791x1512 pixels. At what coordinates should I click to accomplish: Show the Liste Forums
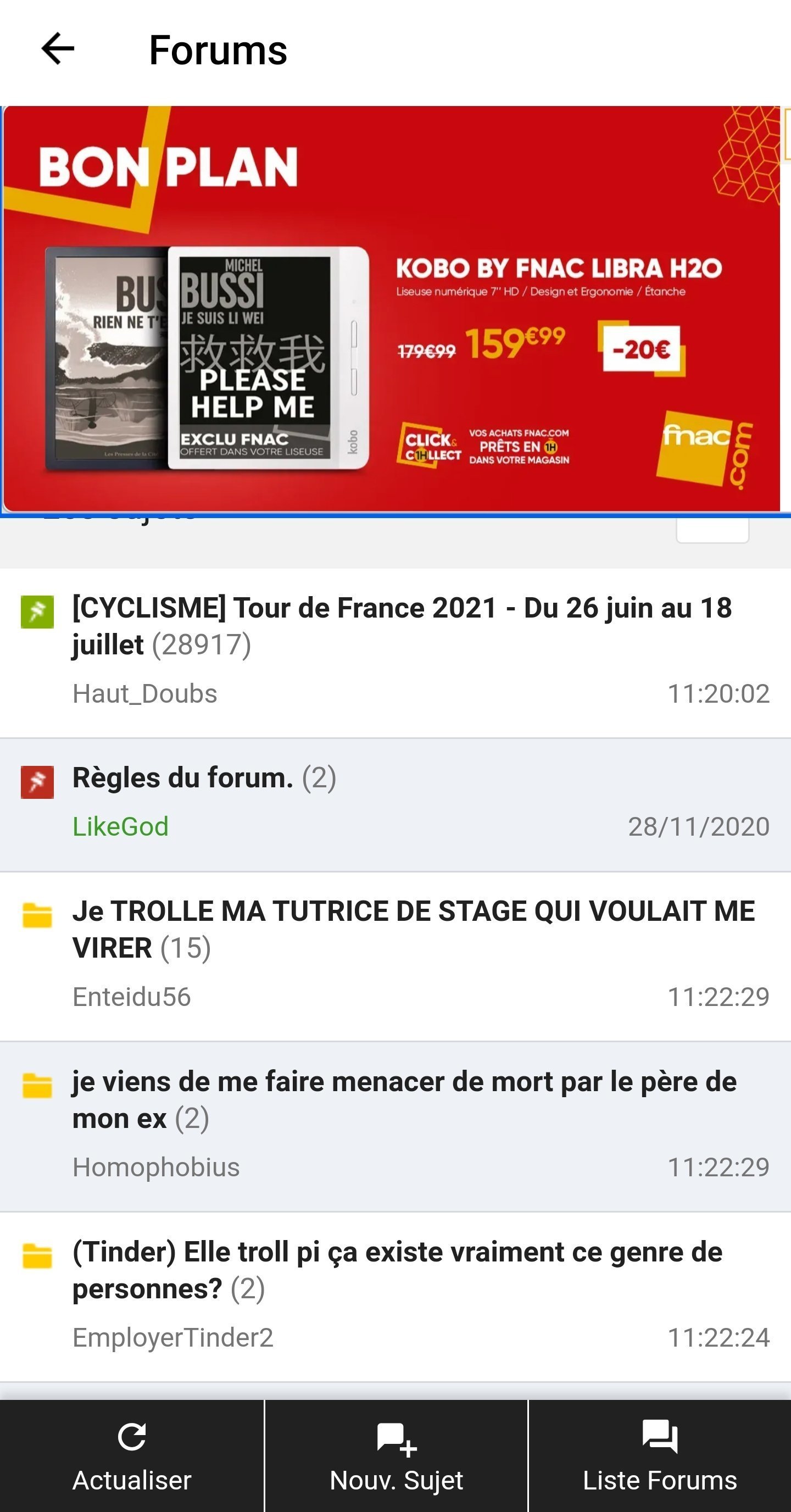[660, 1455]
